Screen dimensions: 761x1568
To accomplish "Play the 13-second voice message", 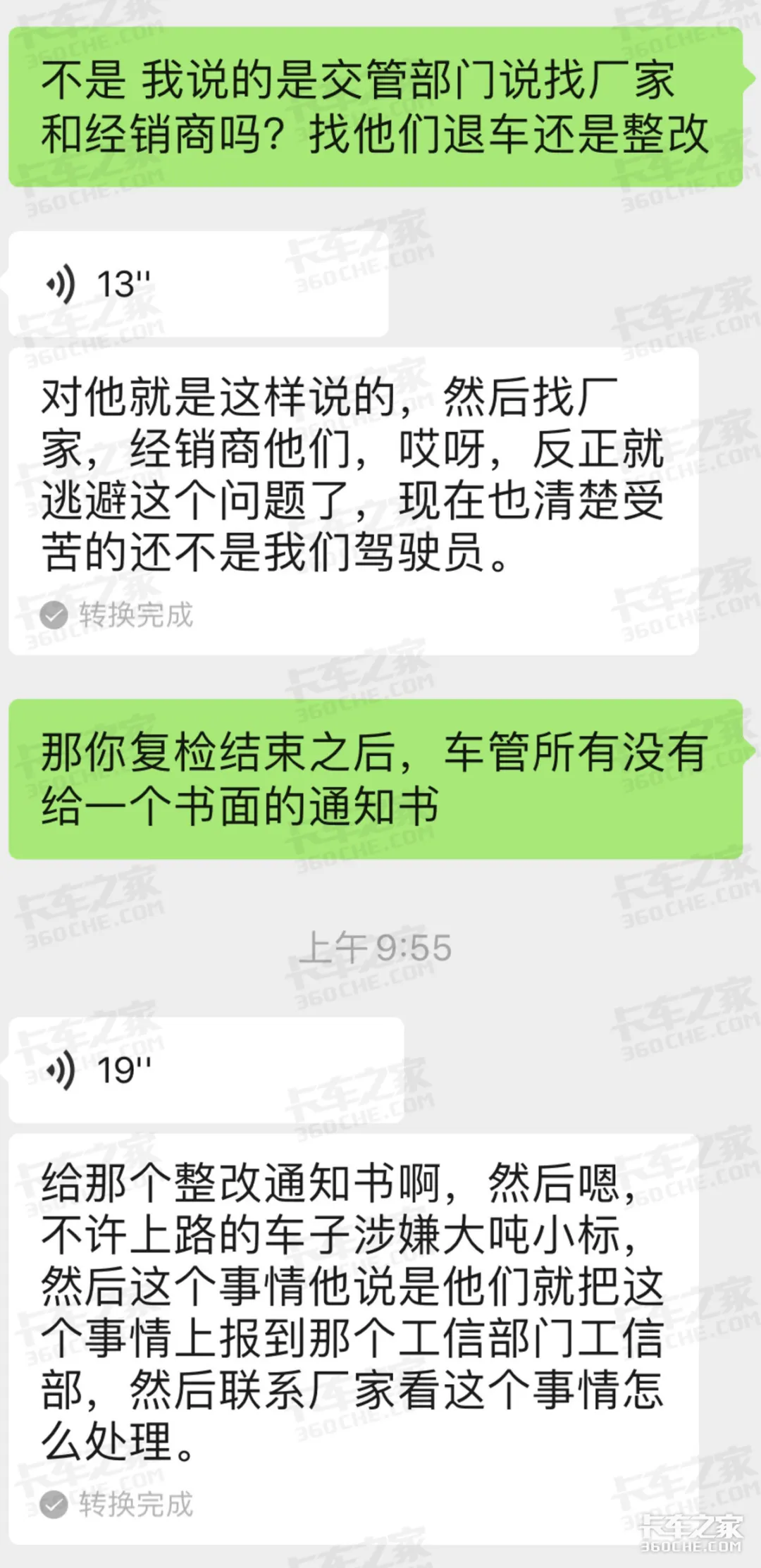I will pyautogui.click(x=197, y=284).
